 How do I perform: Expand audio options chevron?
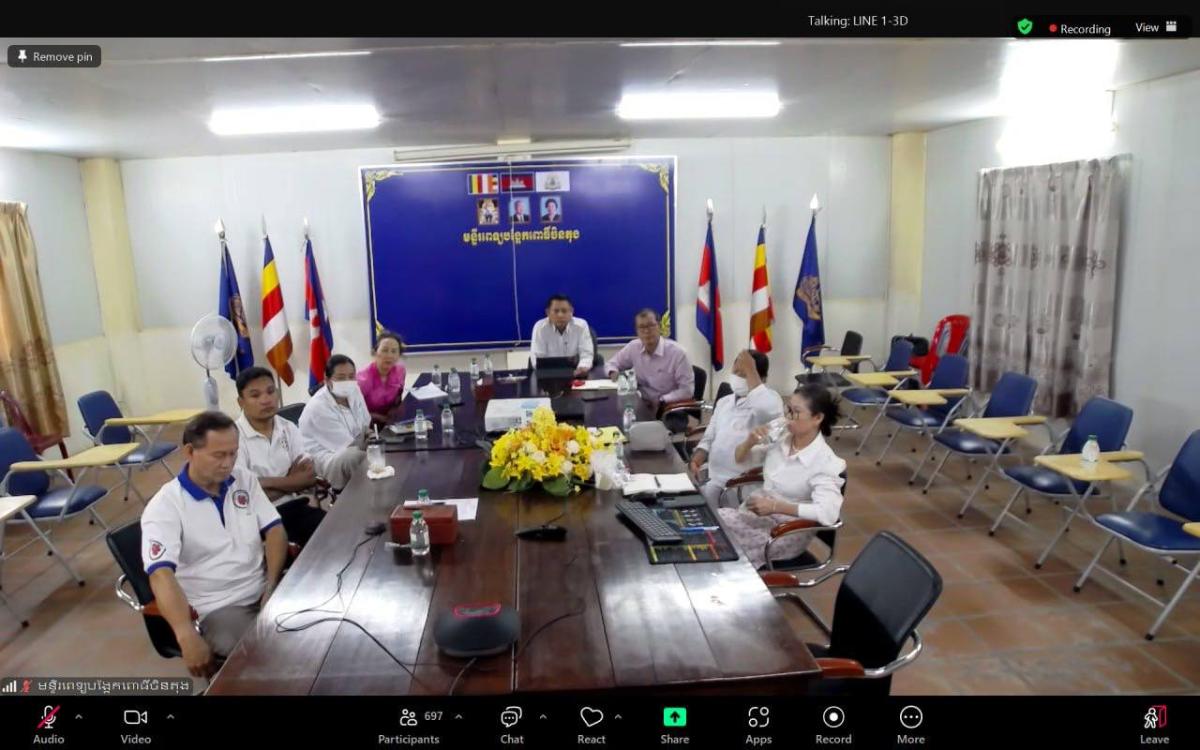pyautogui.click(x=79, y=716)
